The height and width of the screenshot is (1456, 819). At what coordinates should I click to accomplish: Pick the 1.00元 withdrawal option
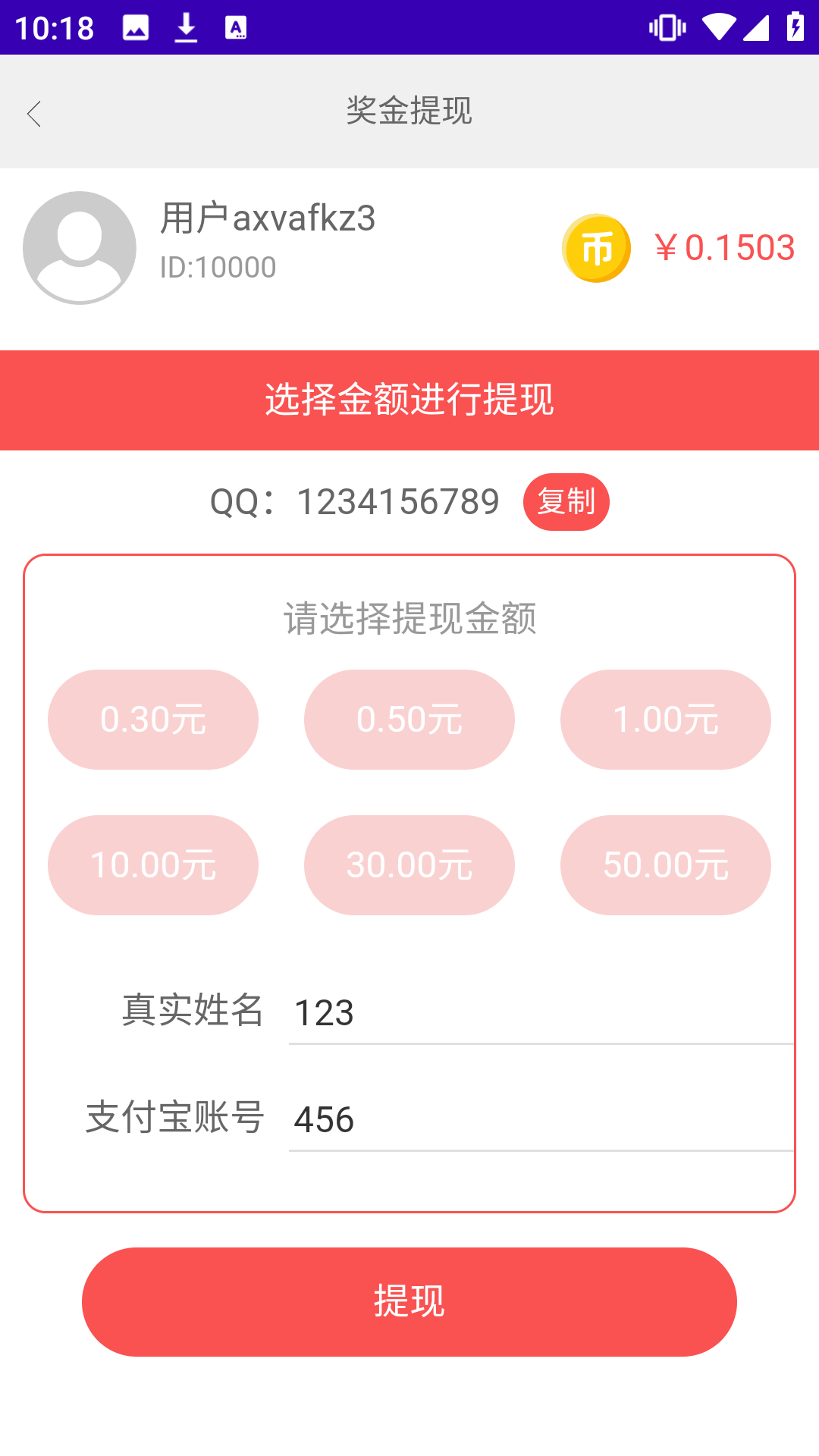click(666, 720)
